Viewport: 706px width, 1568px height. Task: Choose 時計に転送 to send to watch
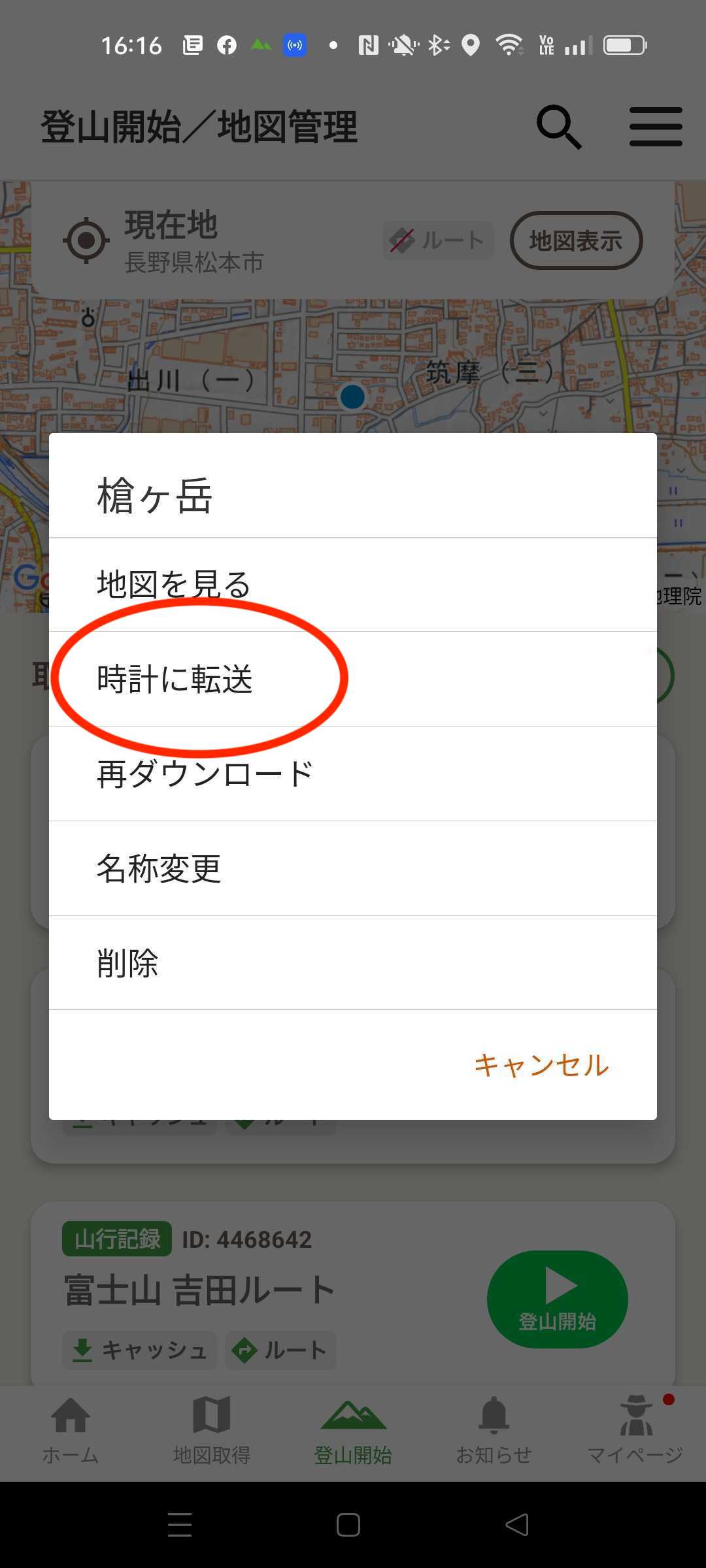pos(353,679)
